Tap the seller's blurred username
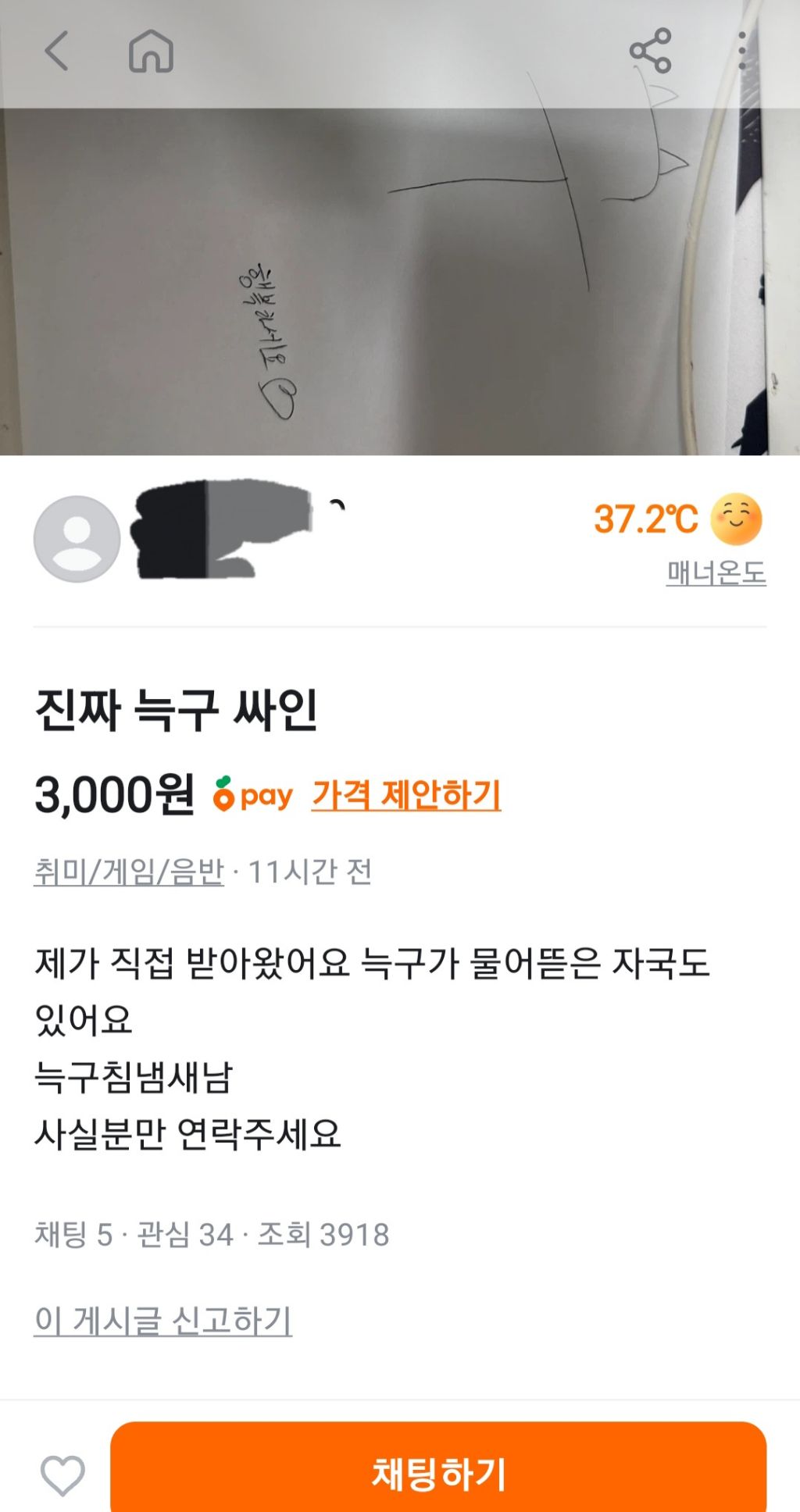The width and height of the screenshot is (800, 1512). pos(227,531)
